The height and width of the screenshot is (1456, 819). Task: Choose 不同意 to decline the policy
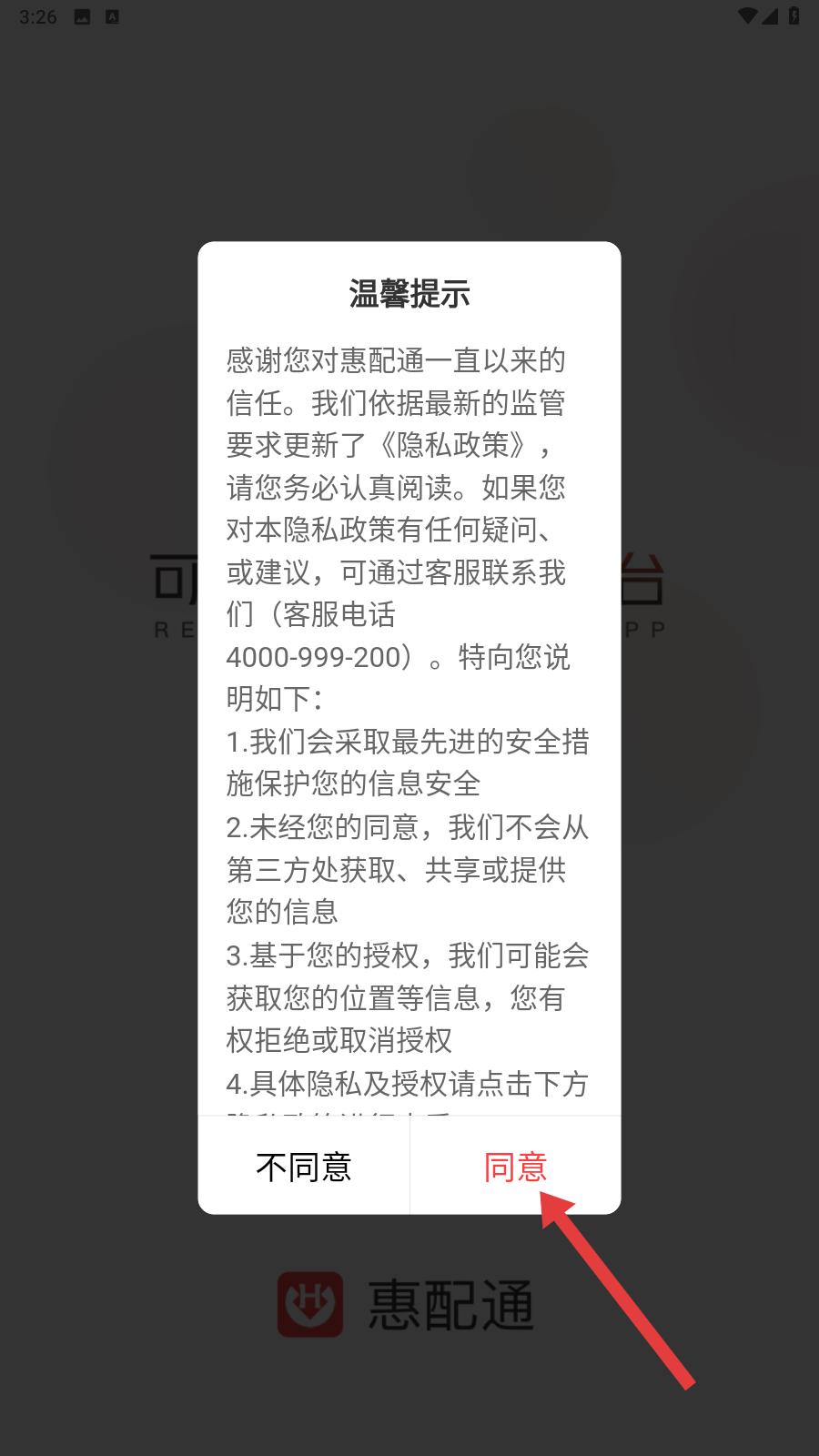tap(304, 1166)
